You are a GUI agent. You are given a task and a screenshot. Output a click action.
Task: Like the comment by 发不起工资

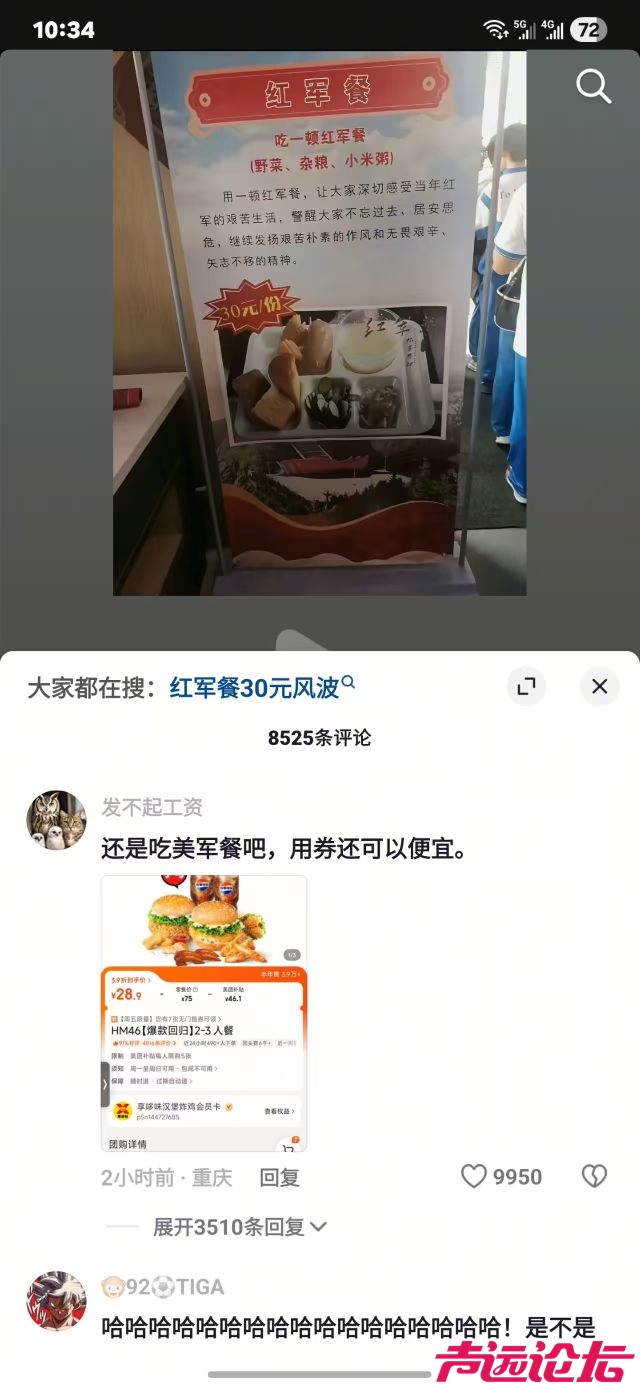pyautogui.click(x=474, y=1177)
